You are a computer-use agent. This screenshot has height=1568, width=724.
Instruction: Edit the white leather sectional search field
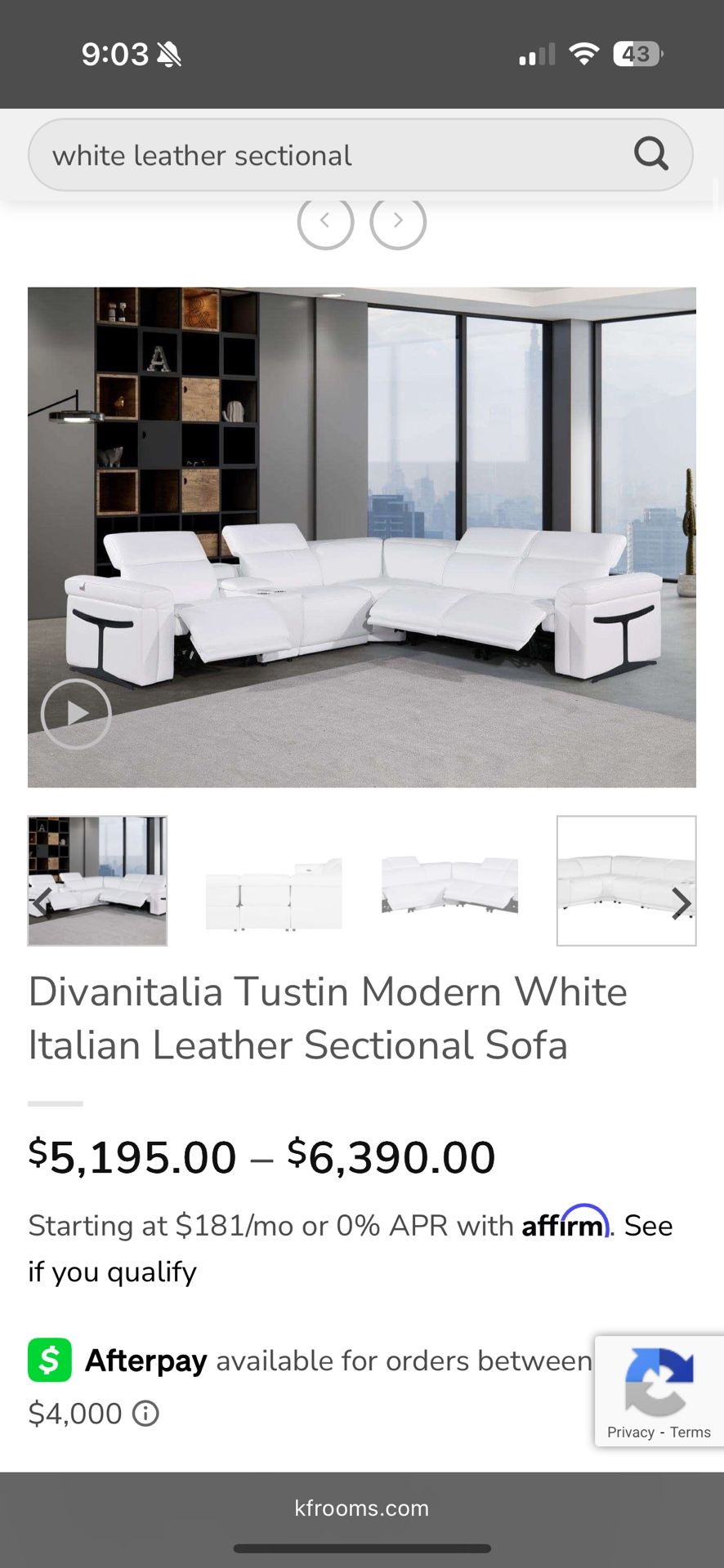point(327,155)
